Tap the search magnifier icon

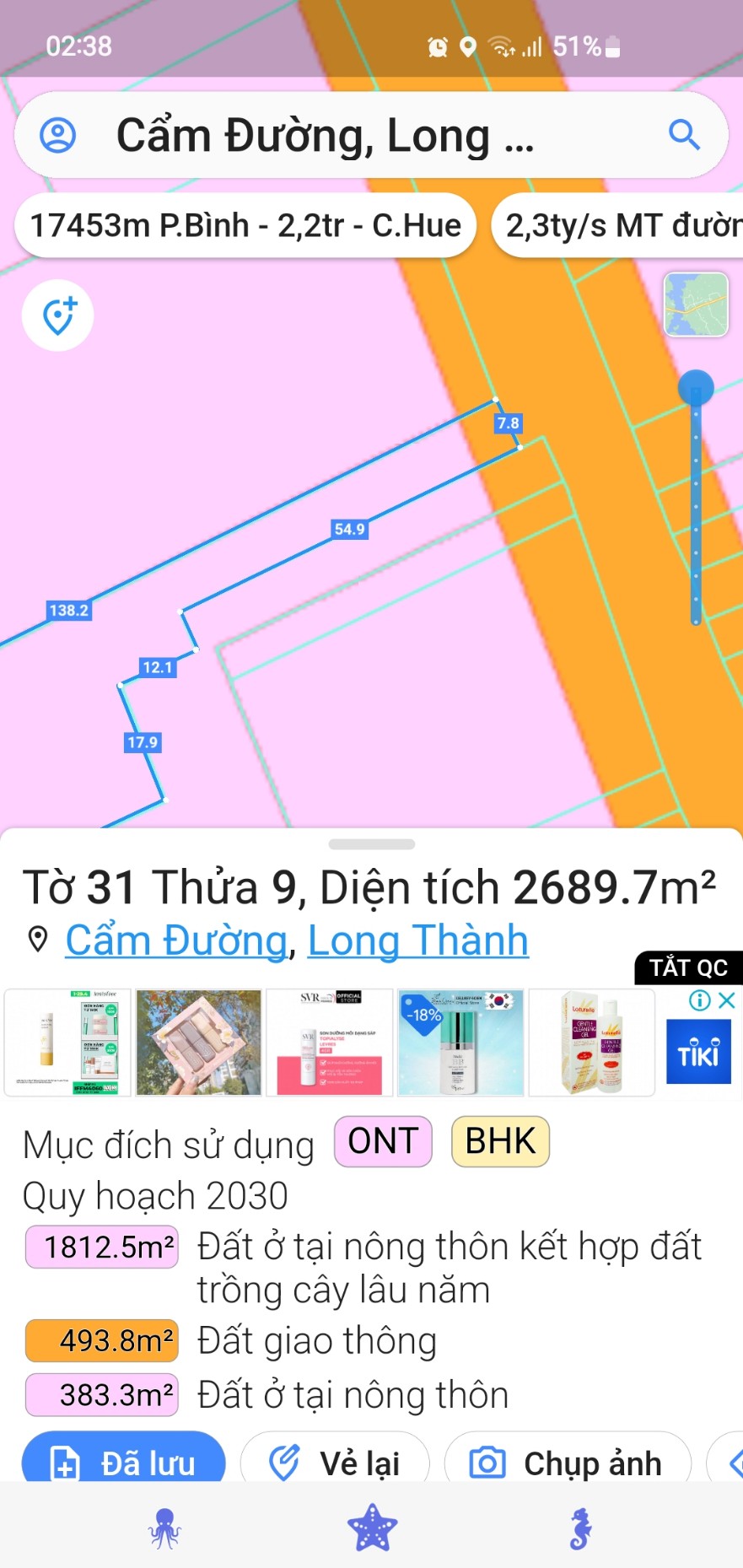[x=683, y=135]
